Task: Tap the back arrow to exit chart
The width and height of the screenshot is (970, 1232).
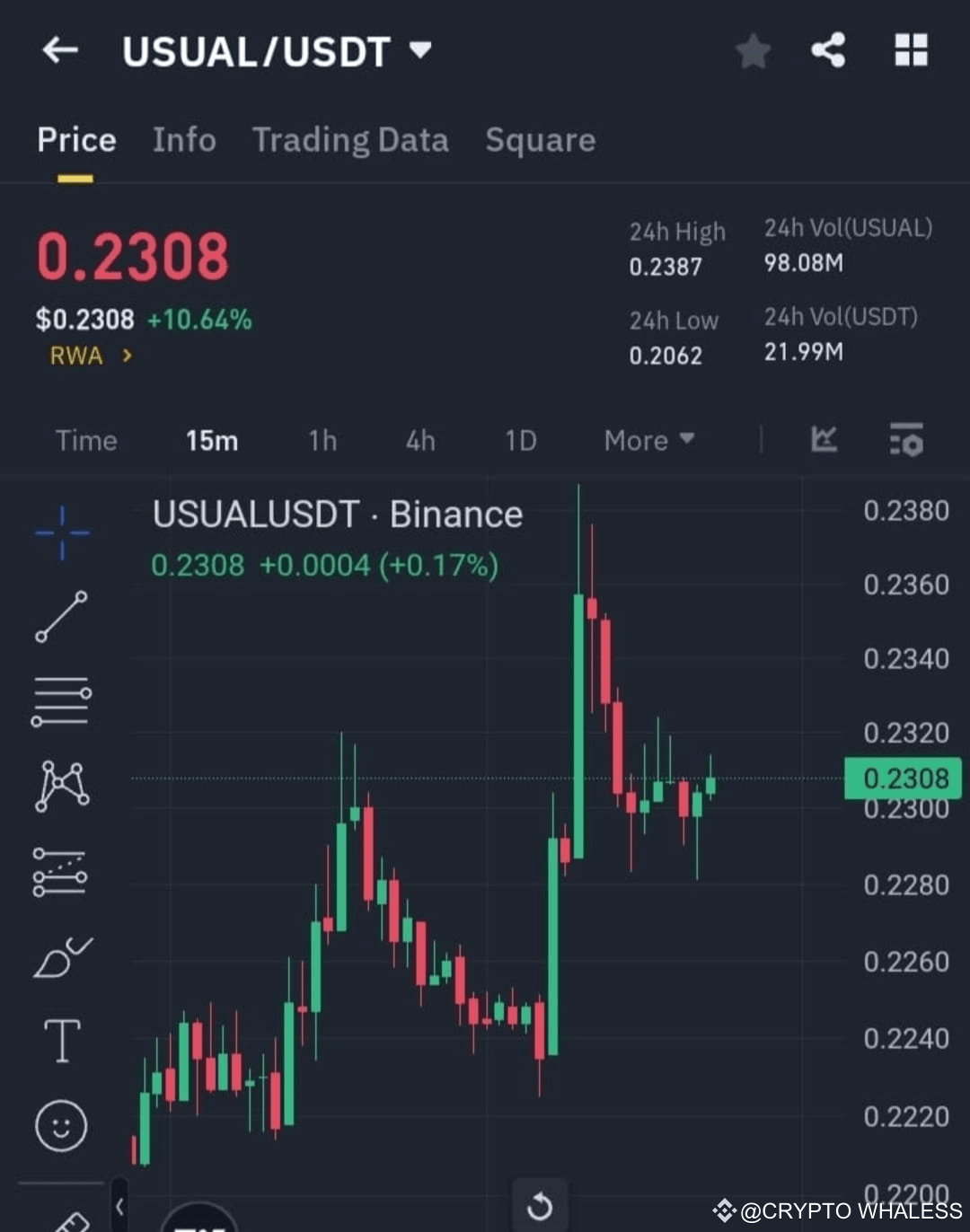Action: pyautogui.click(x=59, y=51)
